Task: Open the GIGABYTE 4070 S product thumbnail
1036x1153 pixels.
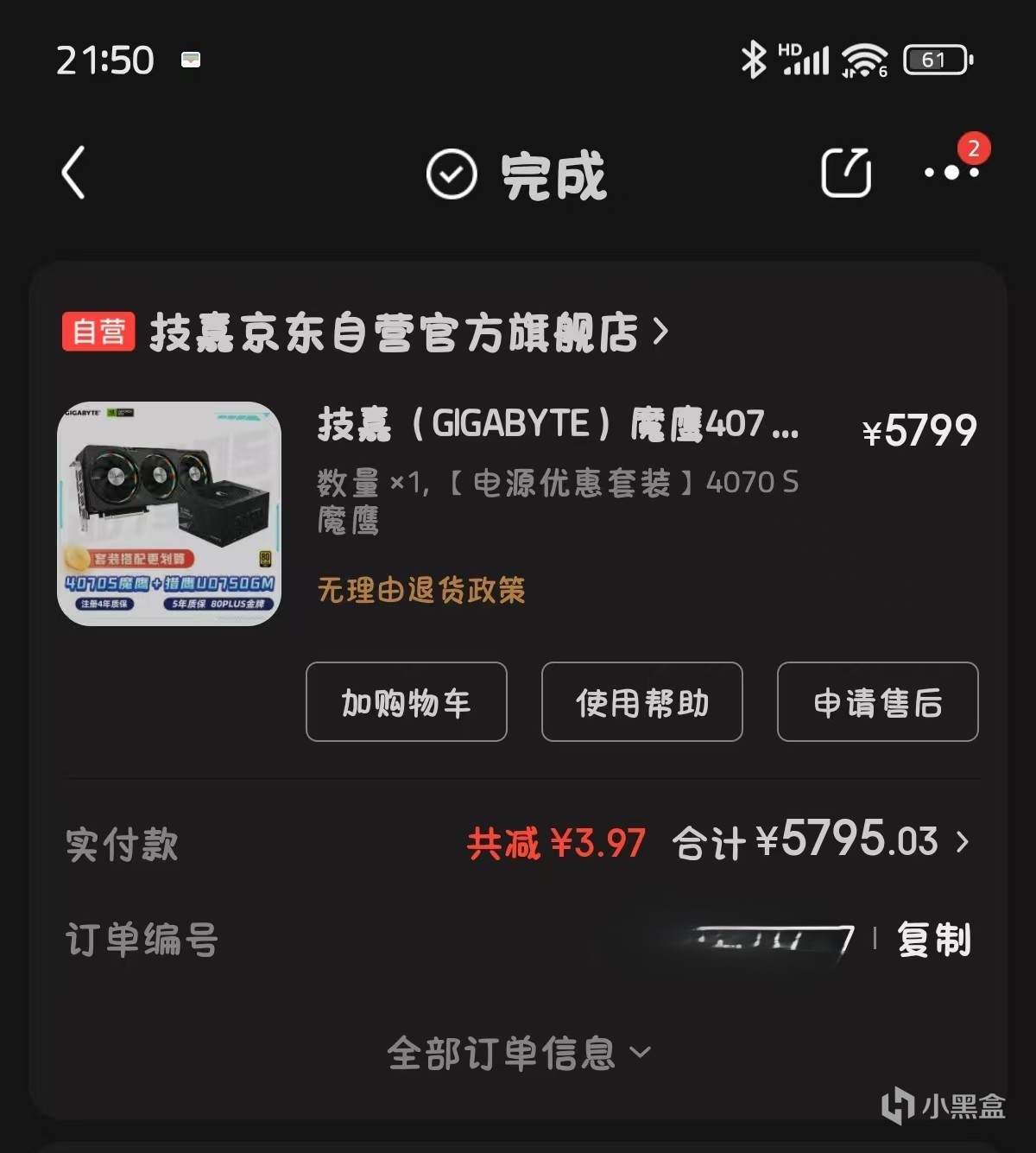Action: 169,513
